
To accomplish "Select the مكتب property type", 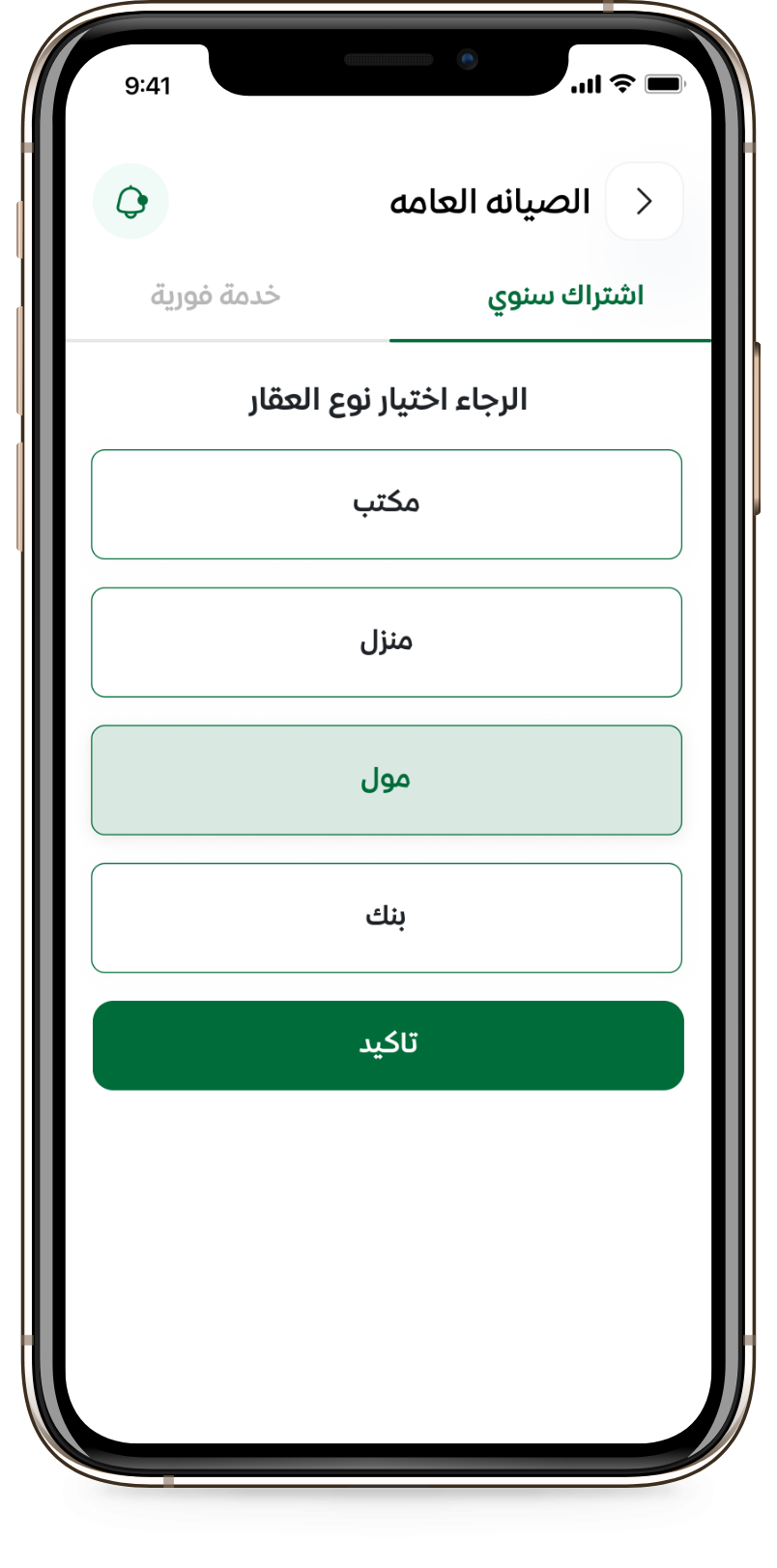I will tap(387, 504).
